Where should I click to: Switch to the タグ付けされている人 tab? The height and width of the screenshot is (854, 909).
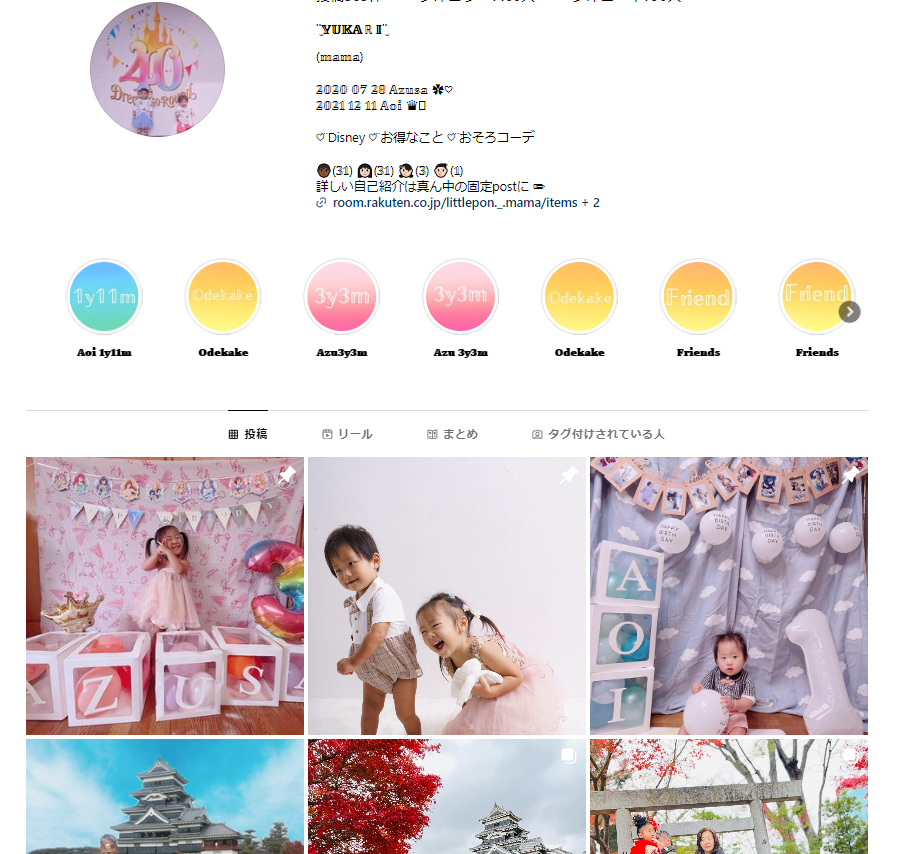[598, 434]
